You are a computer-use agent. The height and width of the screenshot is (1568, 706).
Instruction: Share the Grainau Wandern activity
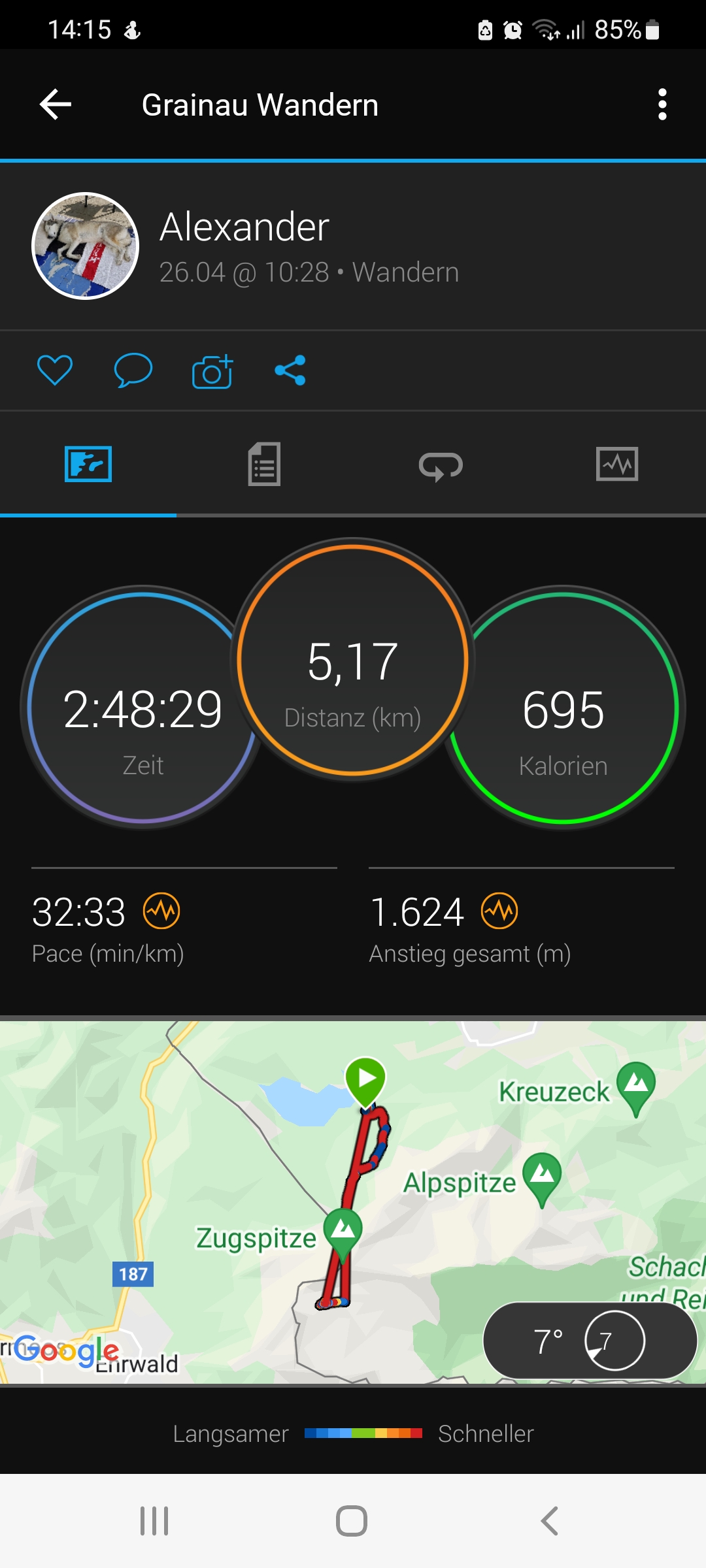(290, 370)
